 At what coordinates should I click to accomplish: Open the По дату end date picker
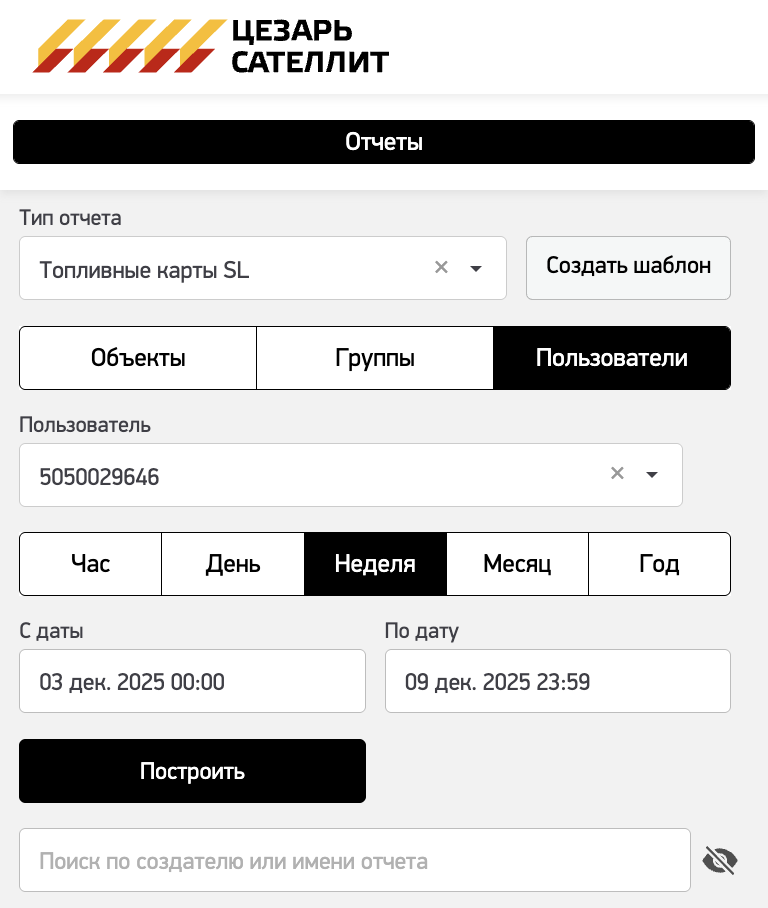557,682
